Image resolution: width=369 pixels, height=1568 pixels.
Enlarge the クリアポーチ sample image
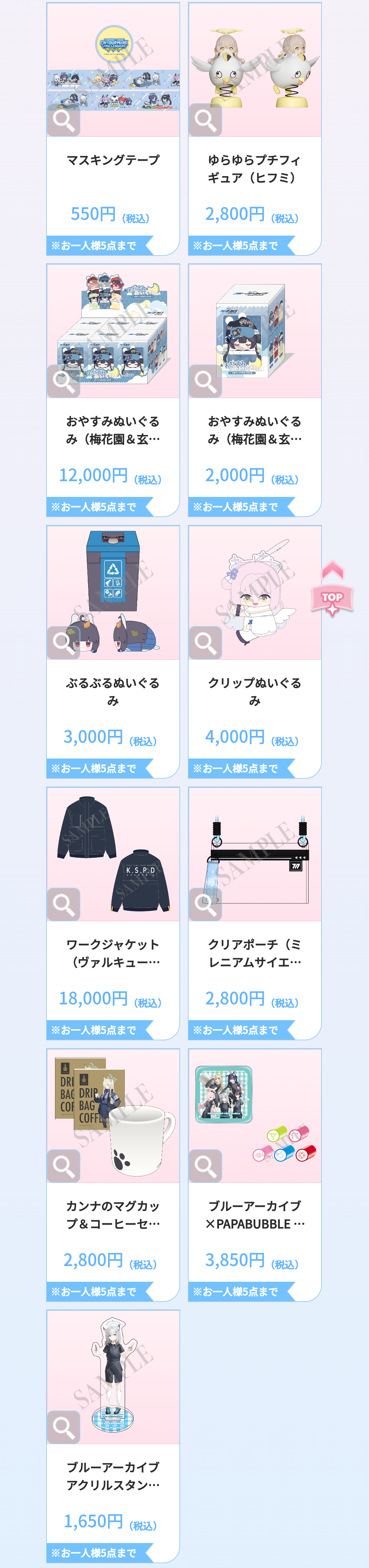(205, 905)
